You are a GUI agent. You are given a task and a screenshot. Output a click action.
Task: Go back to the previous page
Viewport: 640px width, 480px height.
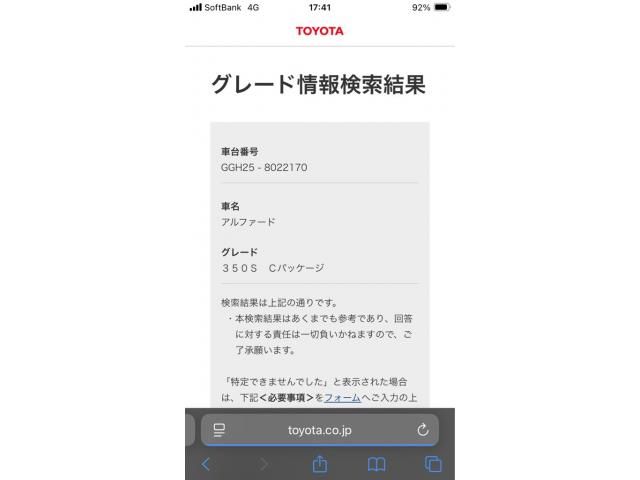tap(206, 464)
